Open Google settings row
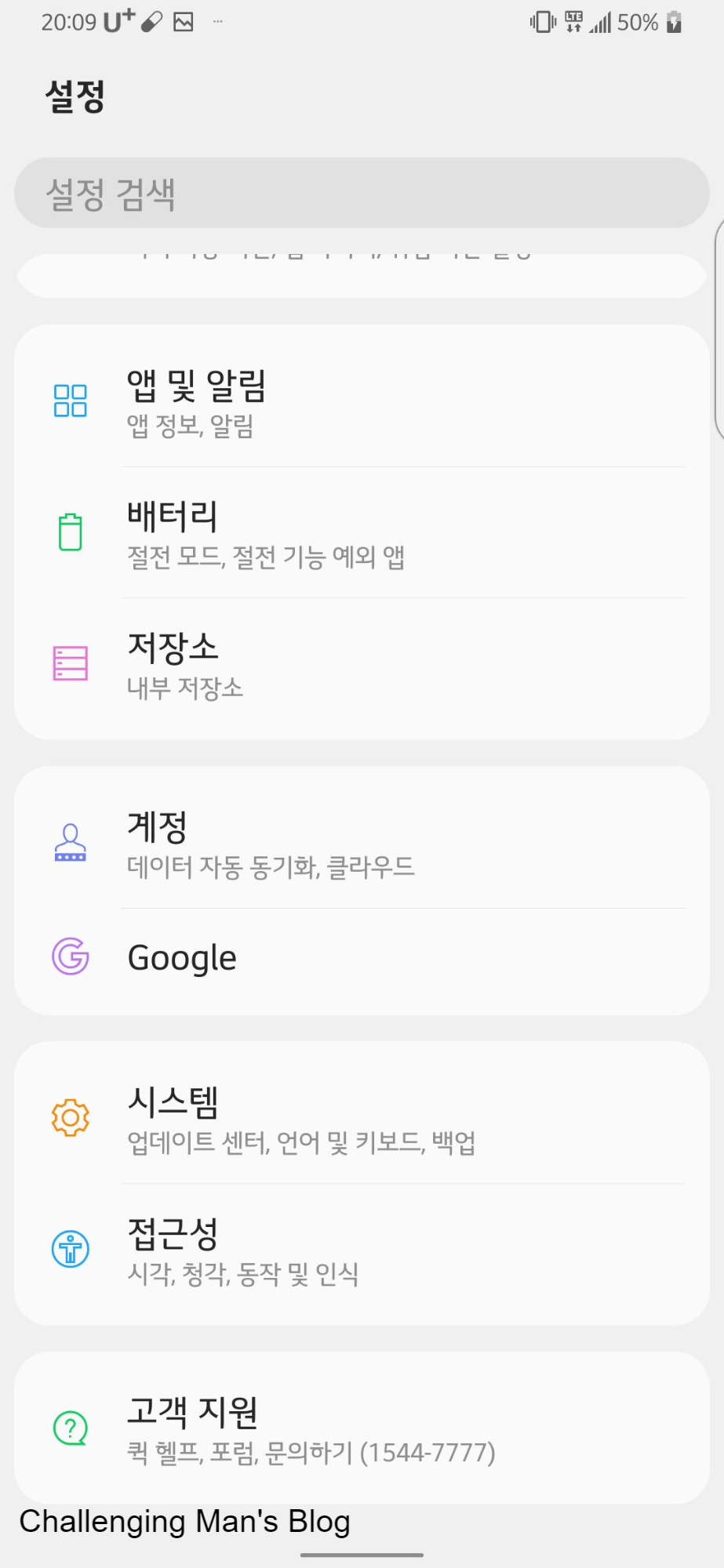 coord(362,957)
